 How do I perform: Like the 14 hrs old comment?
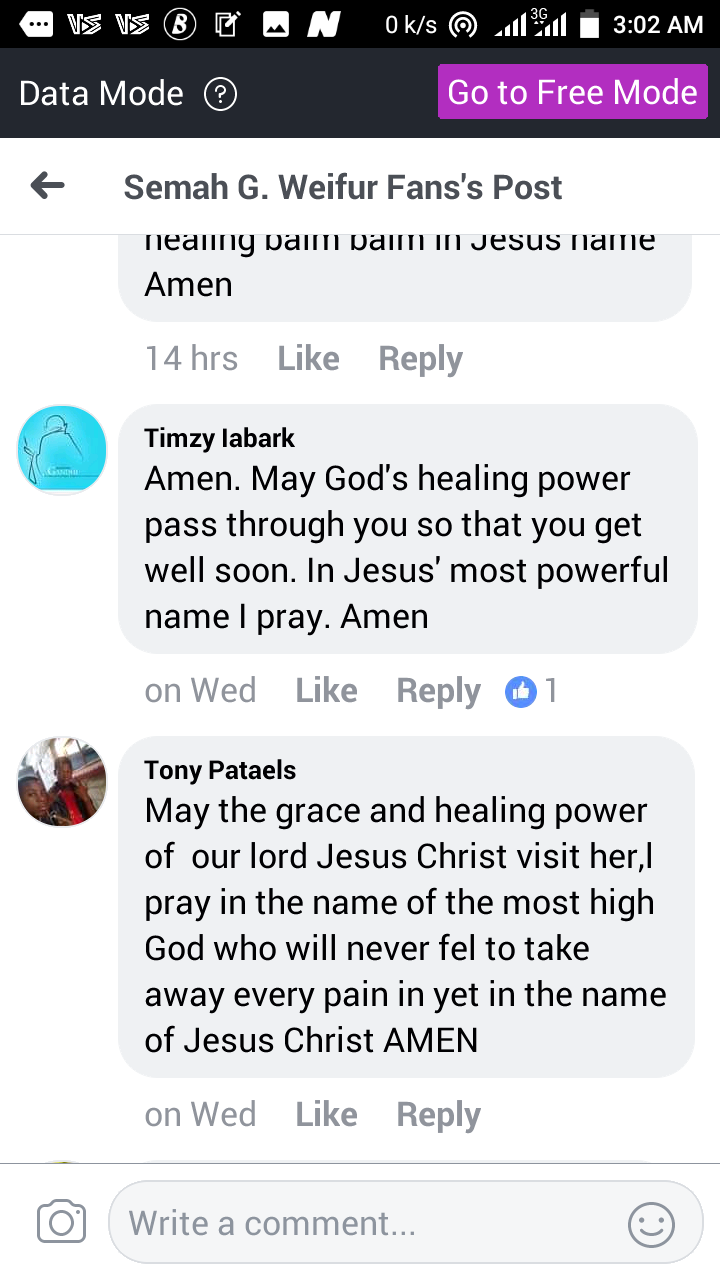(308, 359)
